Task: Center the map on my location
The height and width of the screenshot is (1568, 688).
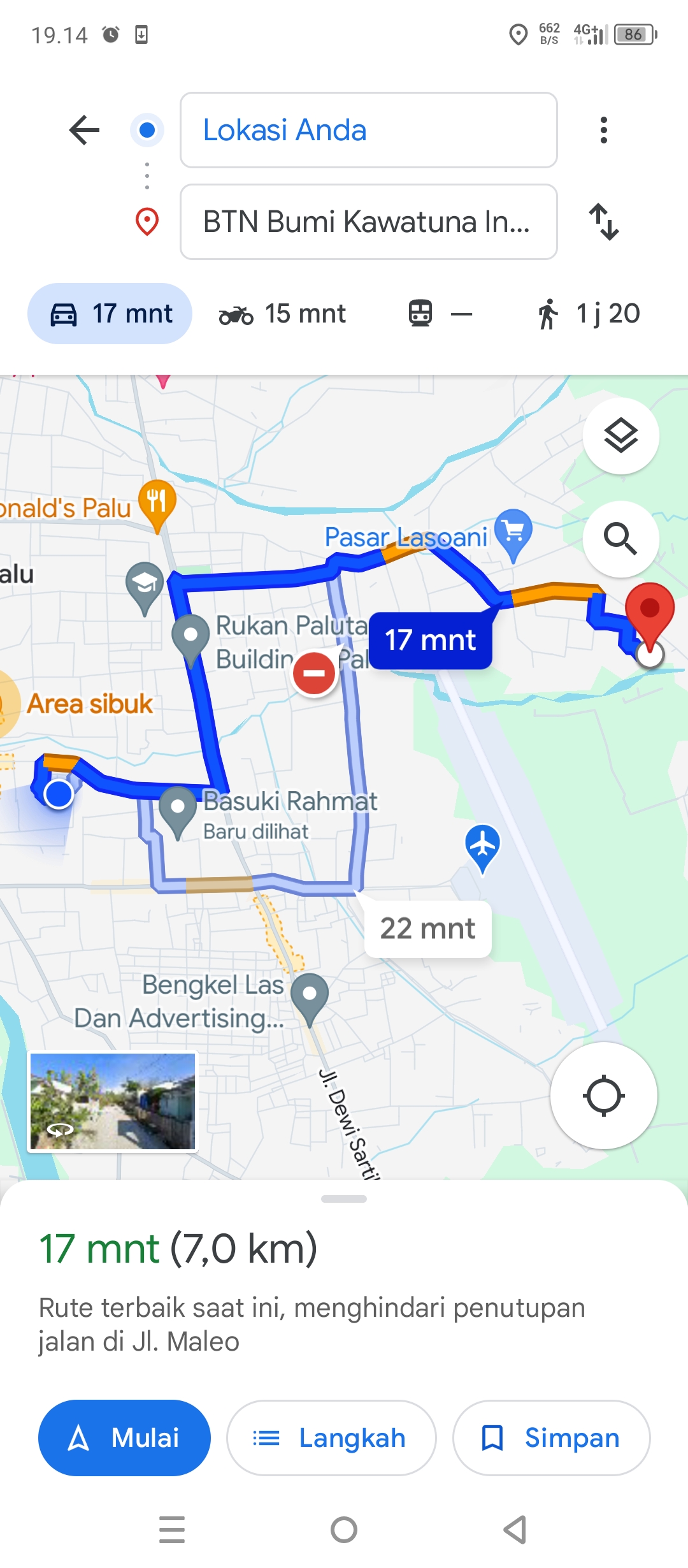Action: [603, 1096]
